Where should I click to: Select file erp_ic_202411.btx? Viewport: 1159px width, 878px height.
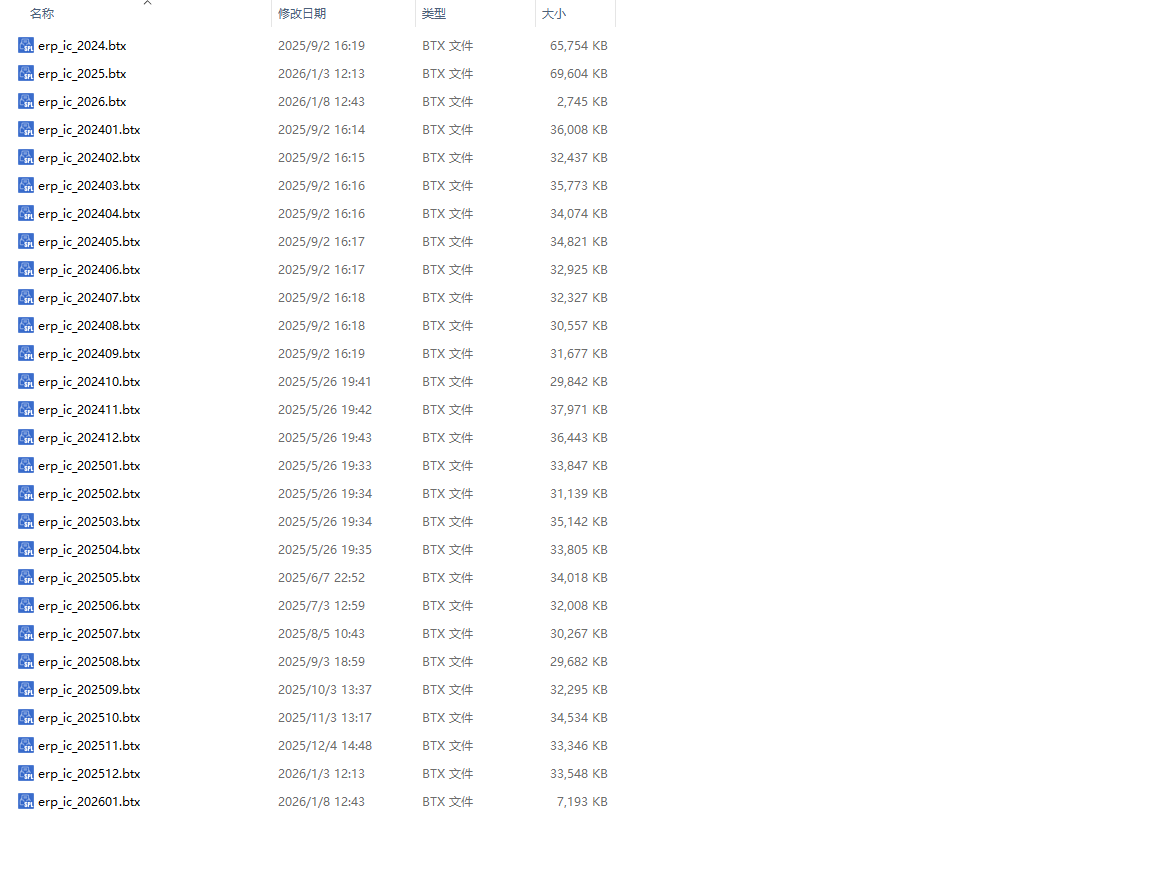[x=89, y=410]
